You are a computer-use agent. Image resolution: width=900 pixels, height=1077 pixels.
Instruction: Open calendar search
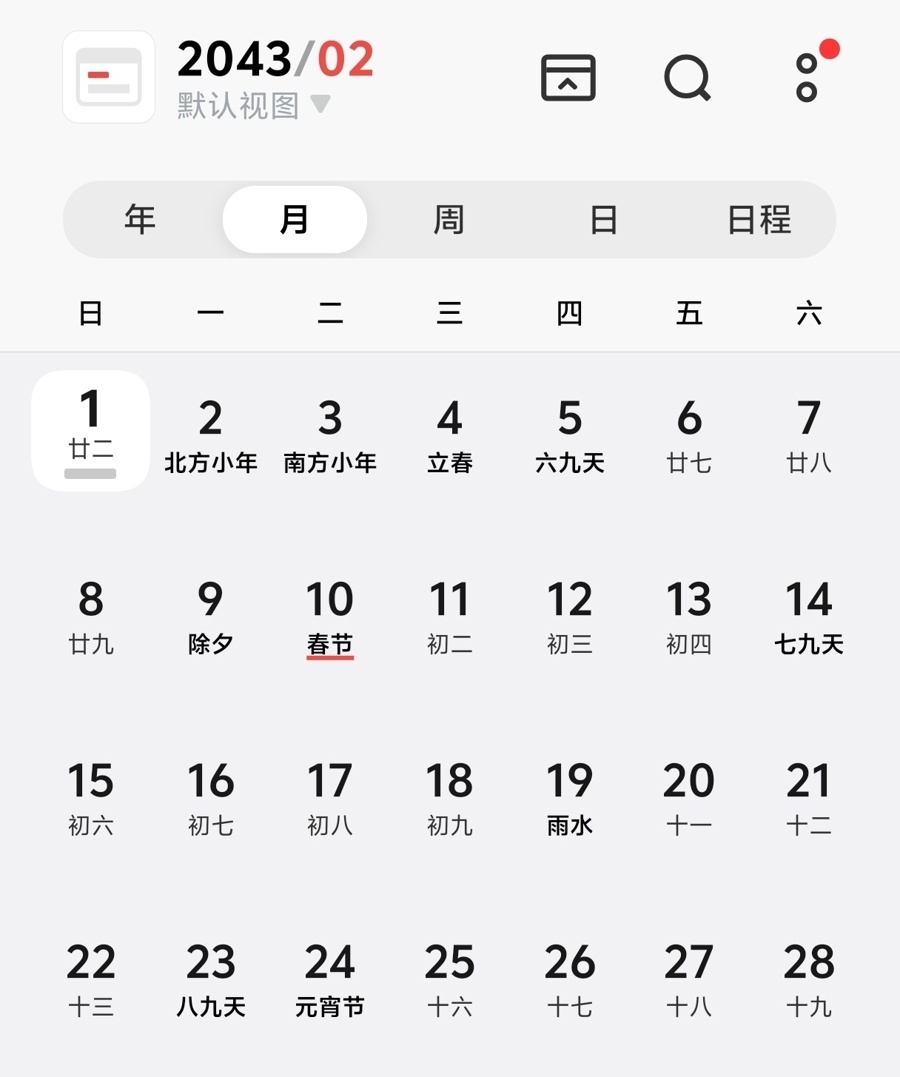[x=687, y=77]
